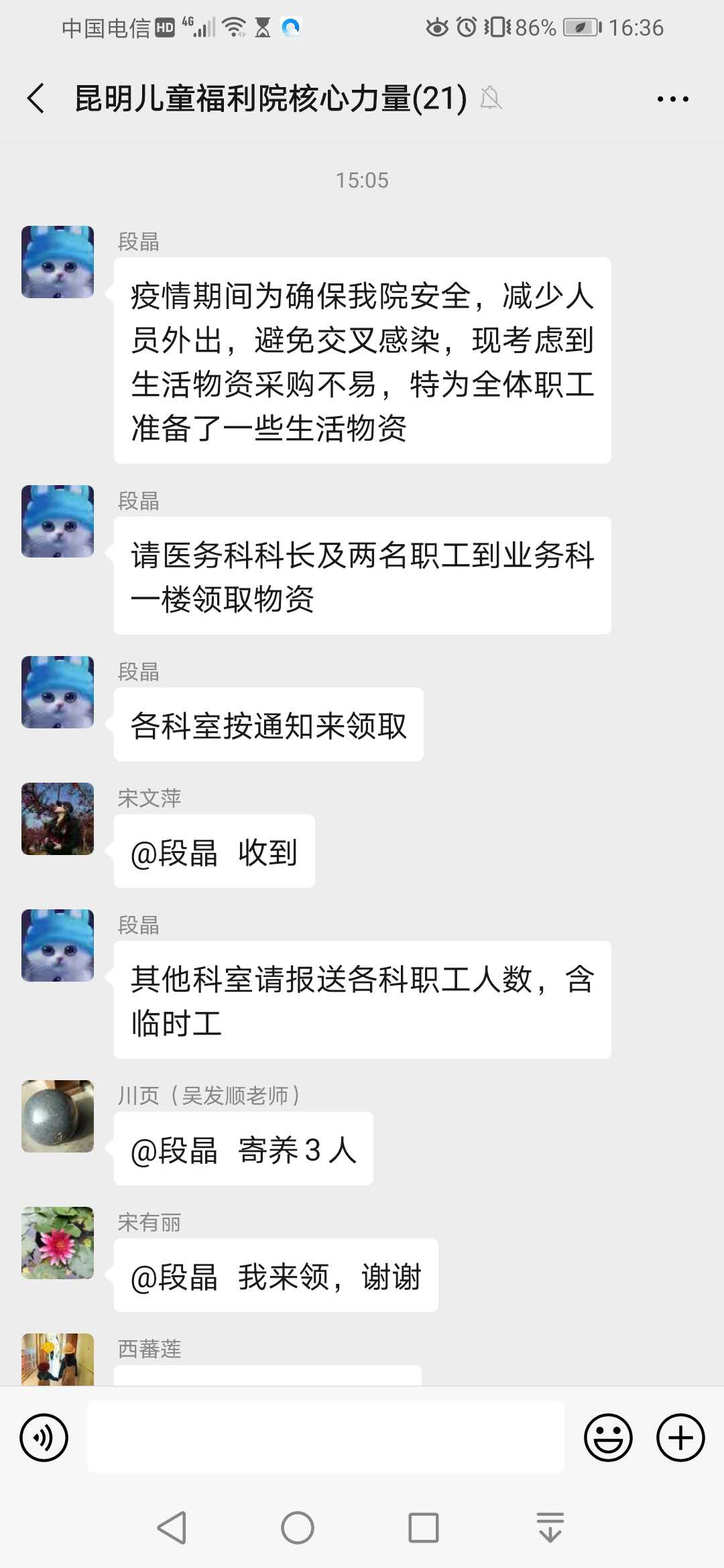Switch to voice message input

[44, 1437]
